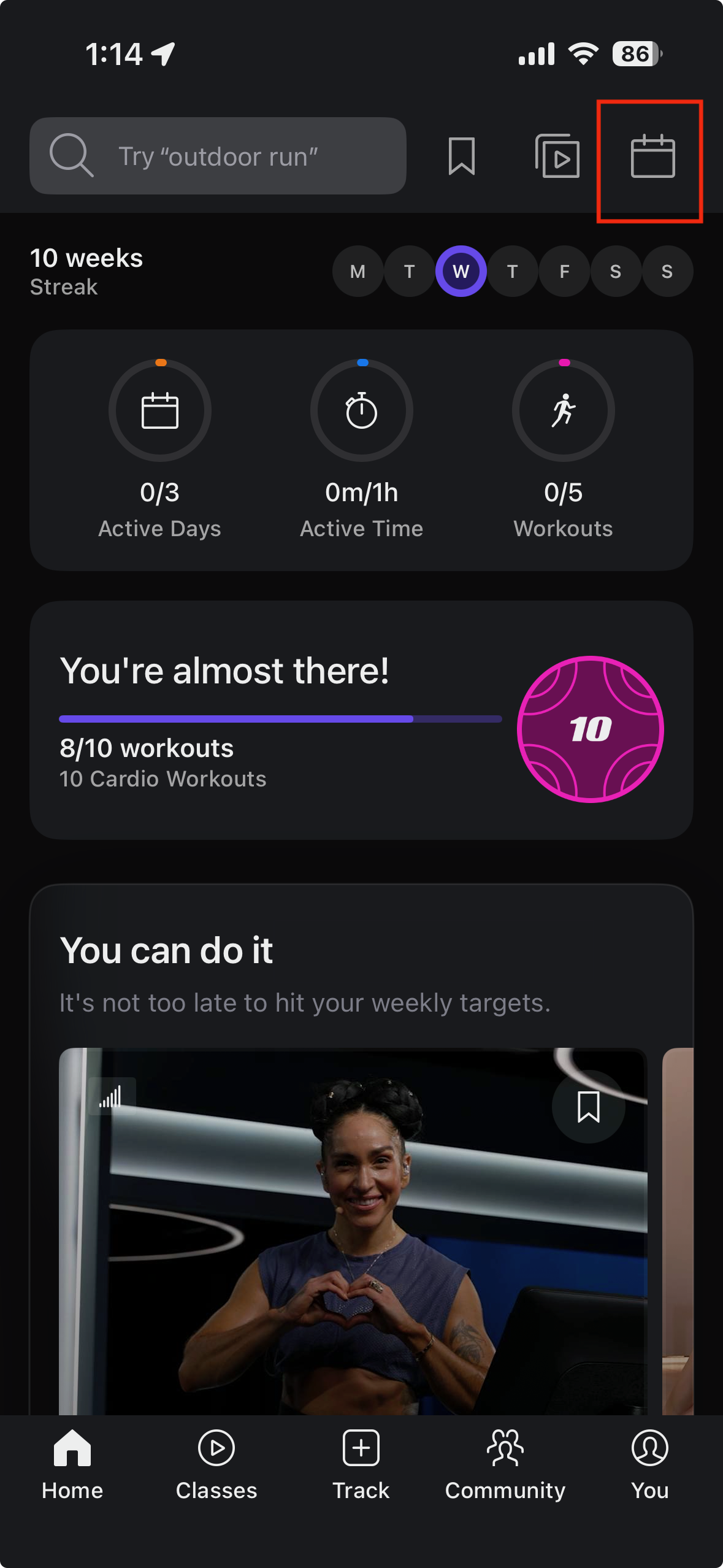Switch to the Classes tab
The image size is (723, 1568).
point(216,1465)
